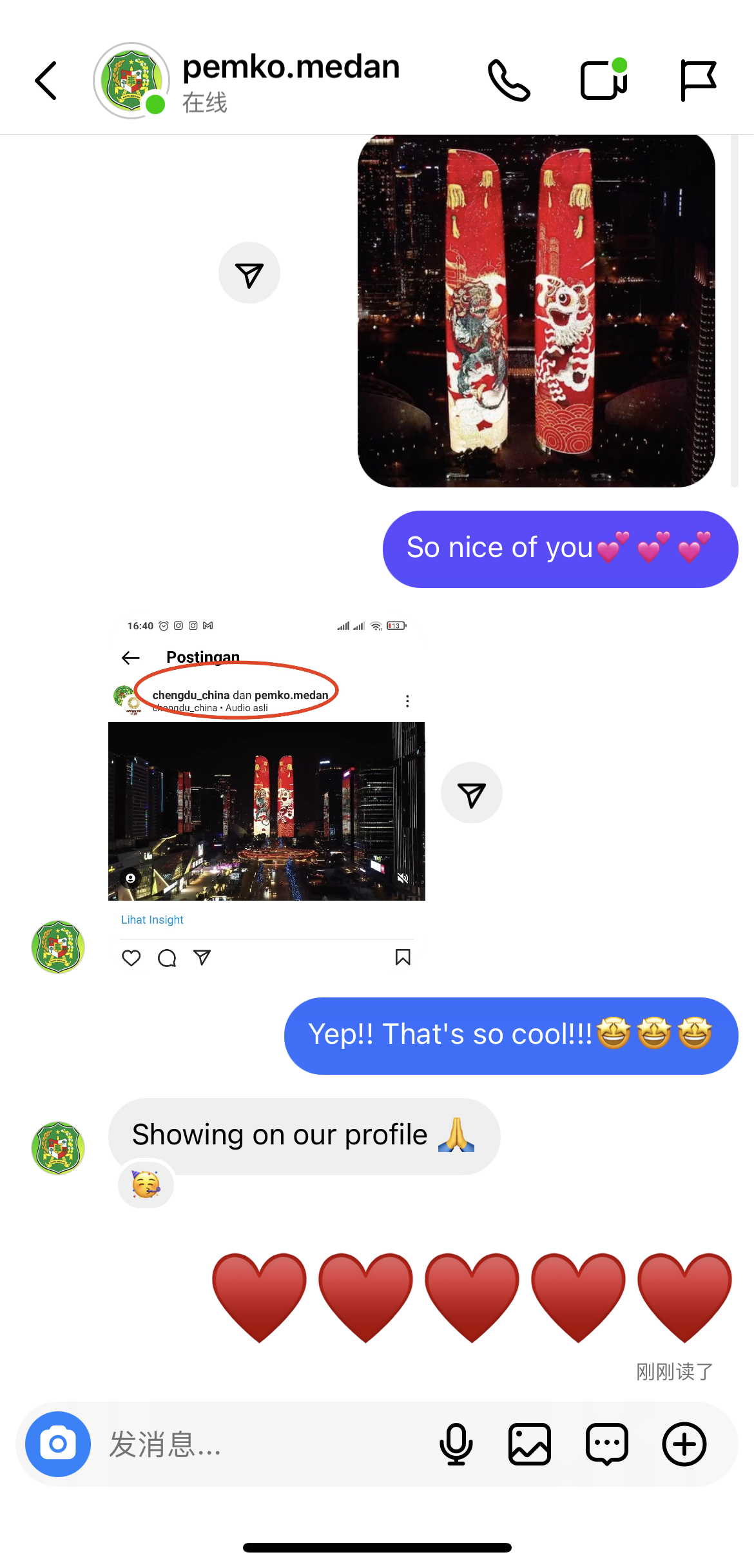Focus the message input field
The width and height of the screenshot is (754, 1568).
(258, 1444)
